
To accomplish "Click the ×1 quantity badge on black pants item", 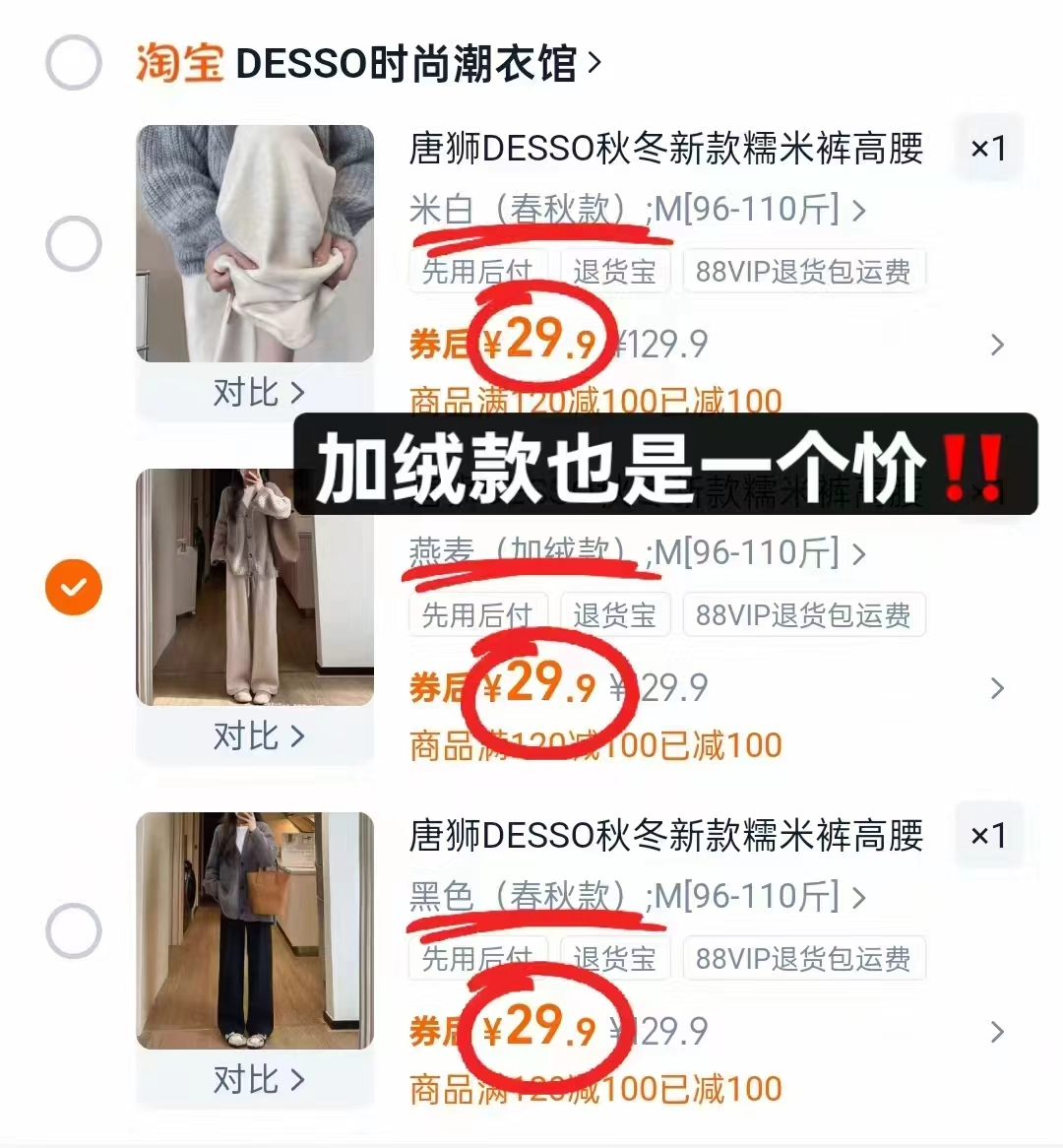I will (986, 835).
